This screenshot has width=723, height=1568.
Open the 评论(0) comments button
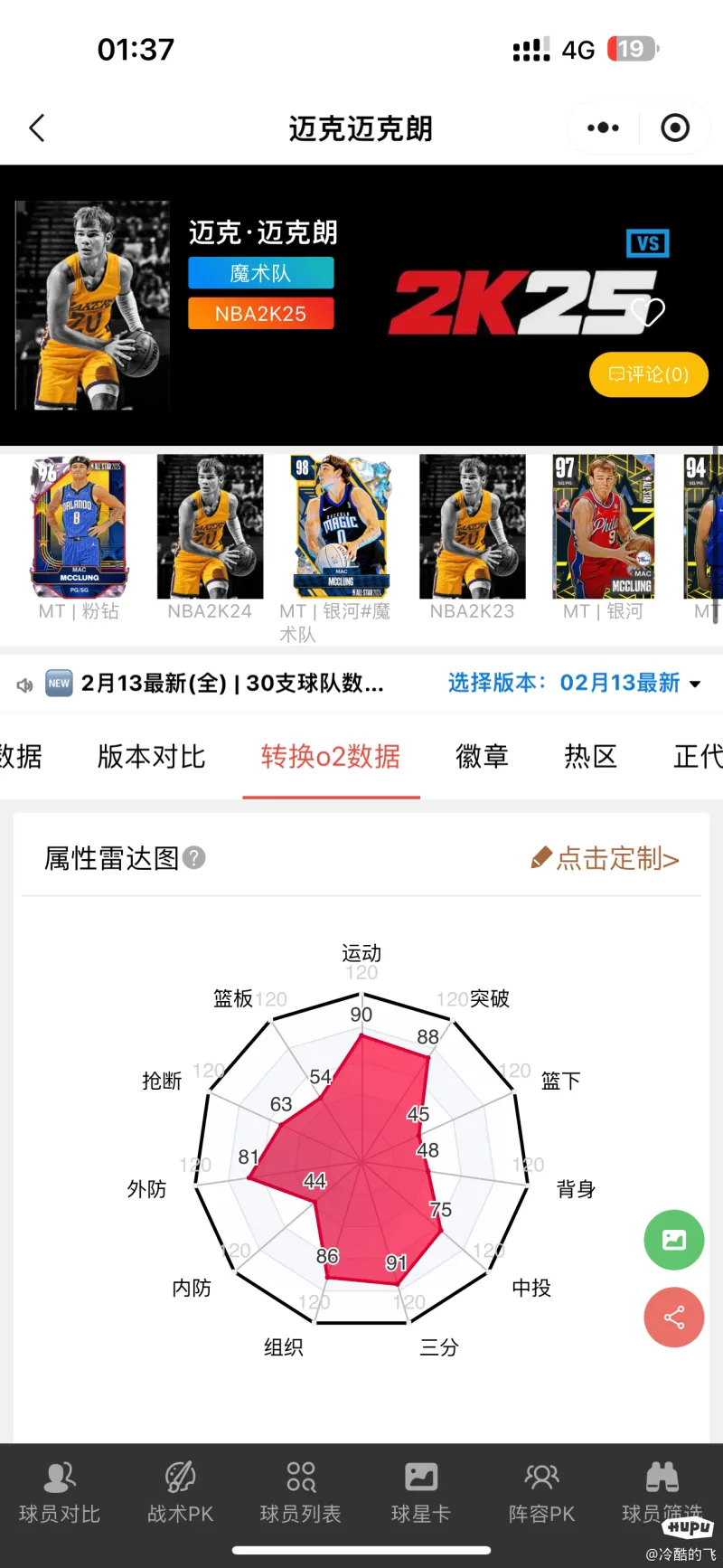coord(648,374)
